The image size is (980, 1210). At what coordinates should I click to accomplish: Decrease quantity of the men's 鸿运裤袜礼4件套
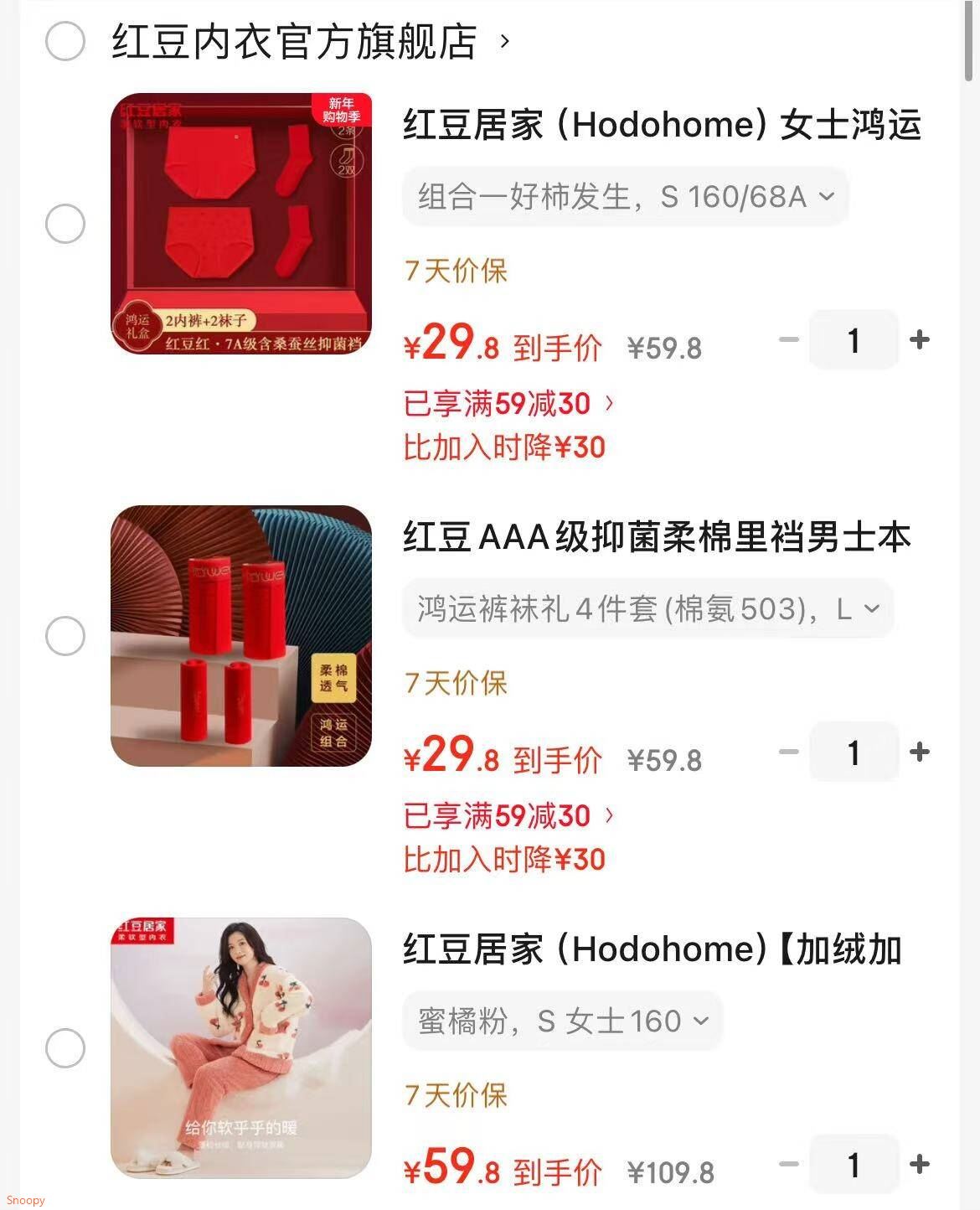pyautogui.click(x=787, y=752)
